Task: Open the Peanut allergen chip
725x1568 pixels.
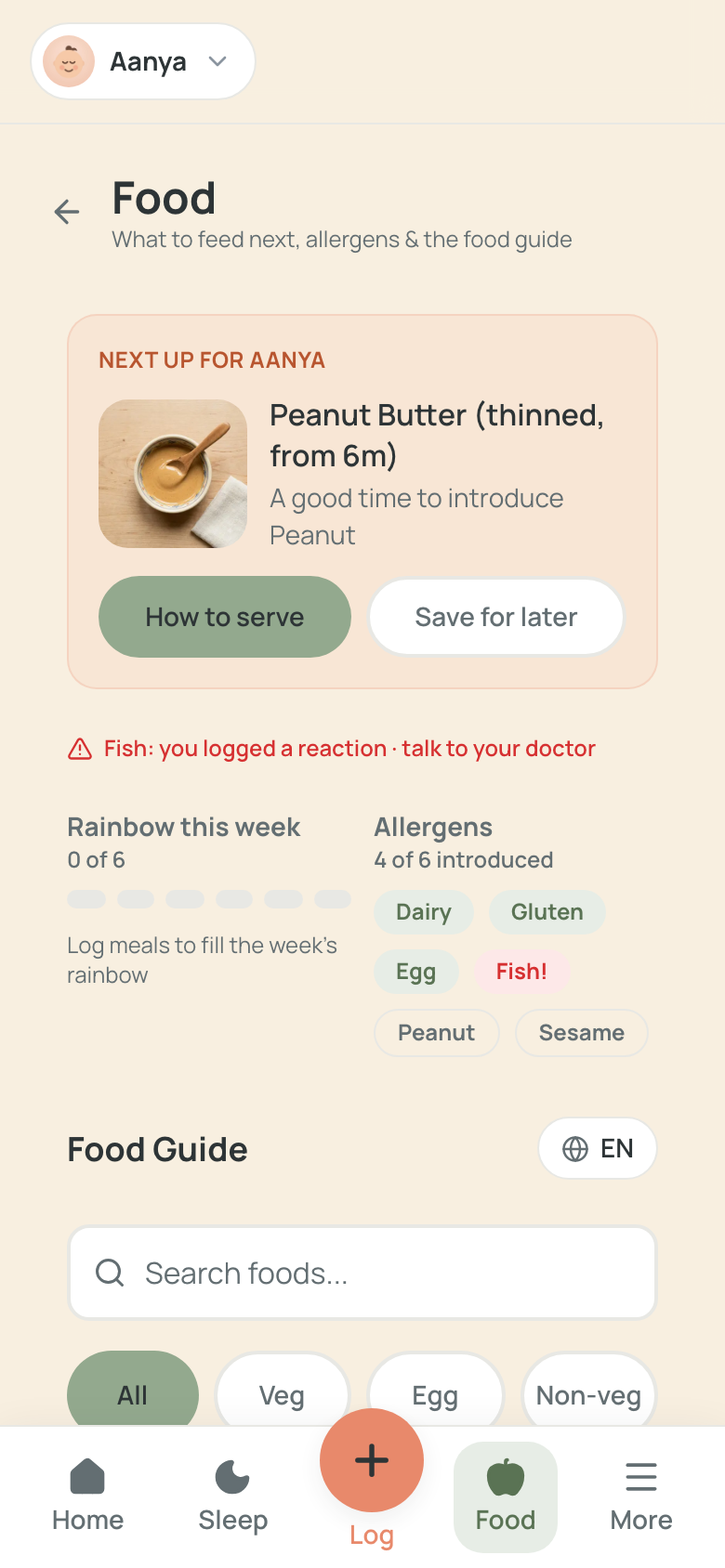Action: 437,1033
